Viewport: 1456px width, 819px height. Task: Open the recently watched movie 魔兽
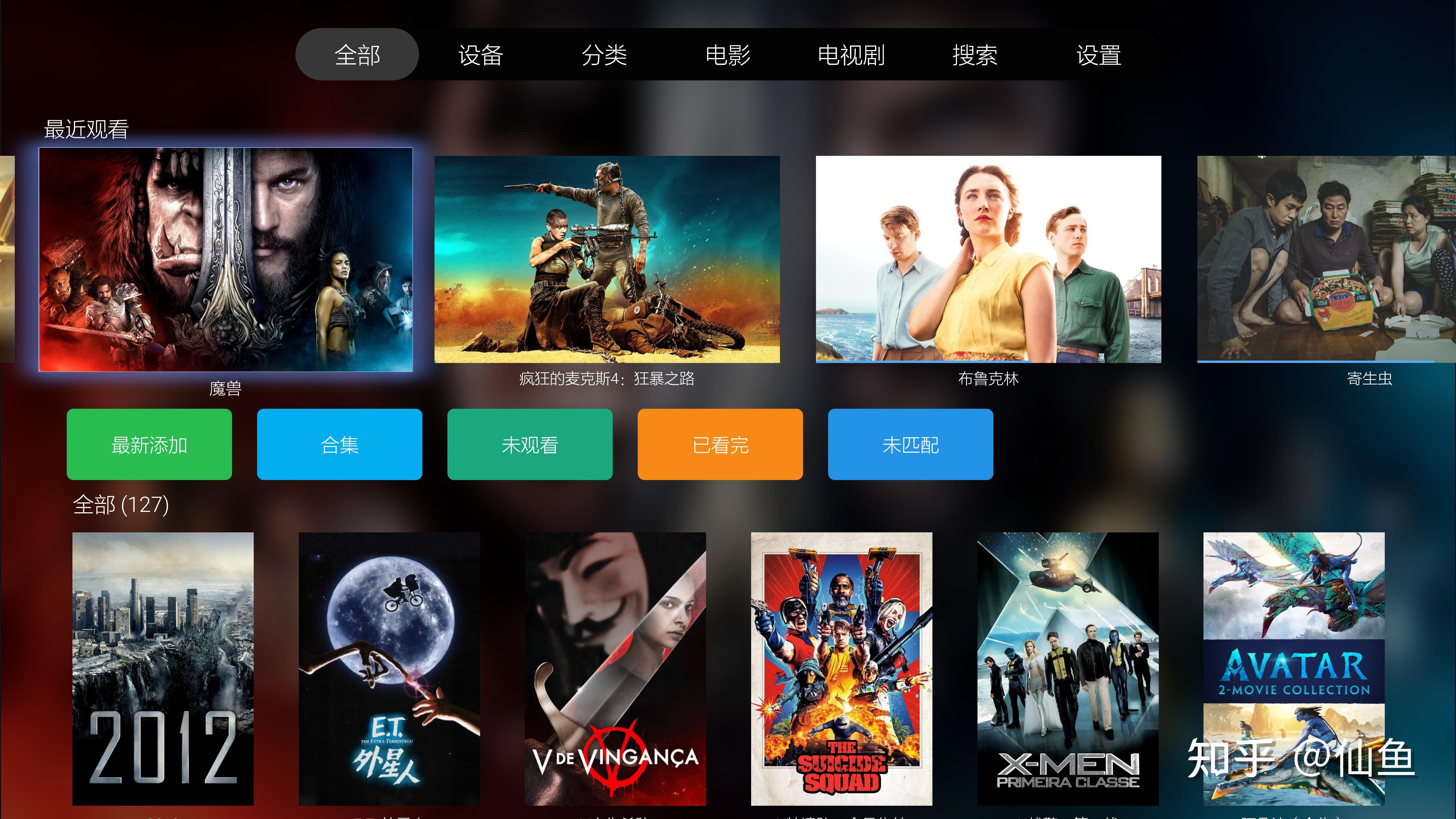click(226, 259)
